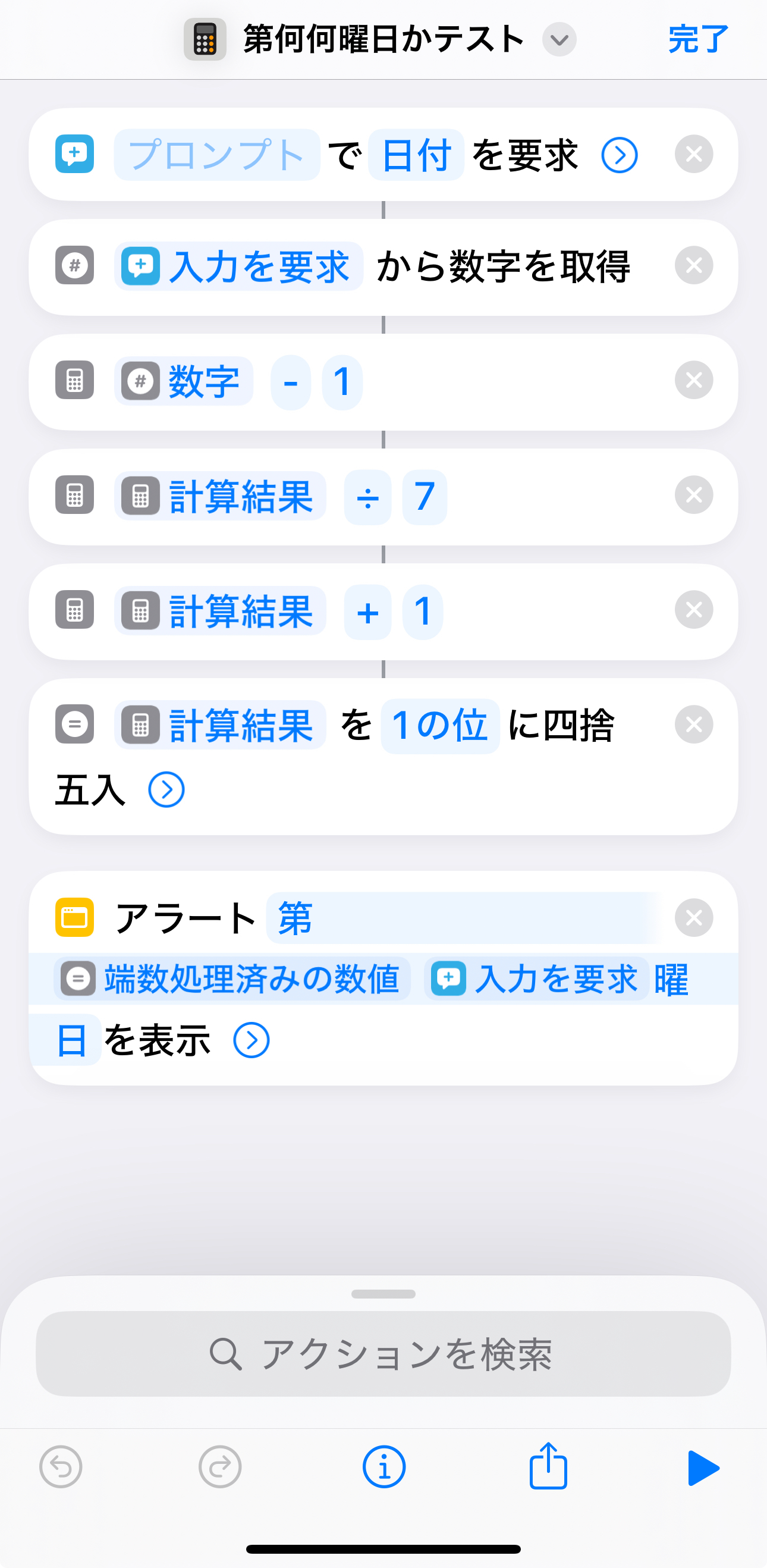
Task: Delete the 四捨五入 rounding action
Action: (693, 725)
